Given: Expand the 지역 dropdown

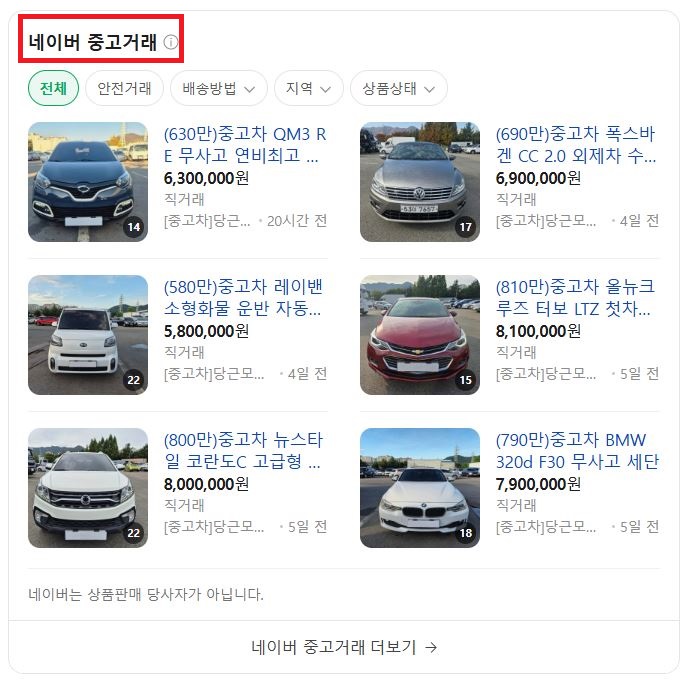Looking at the screenshot, I should 308,88.
